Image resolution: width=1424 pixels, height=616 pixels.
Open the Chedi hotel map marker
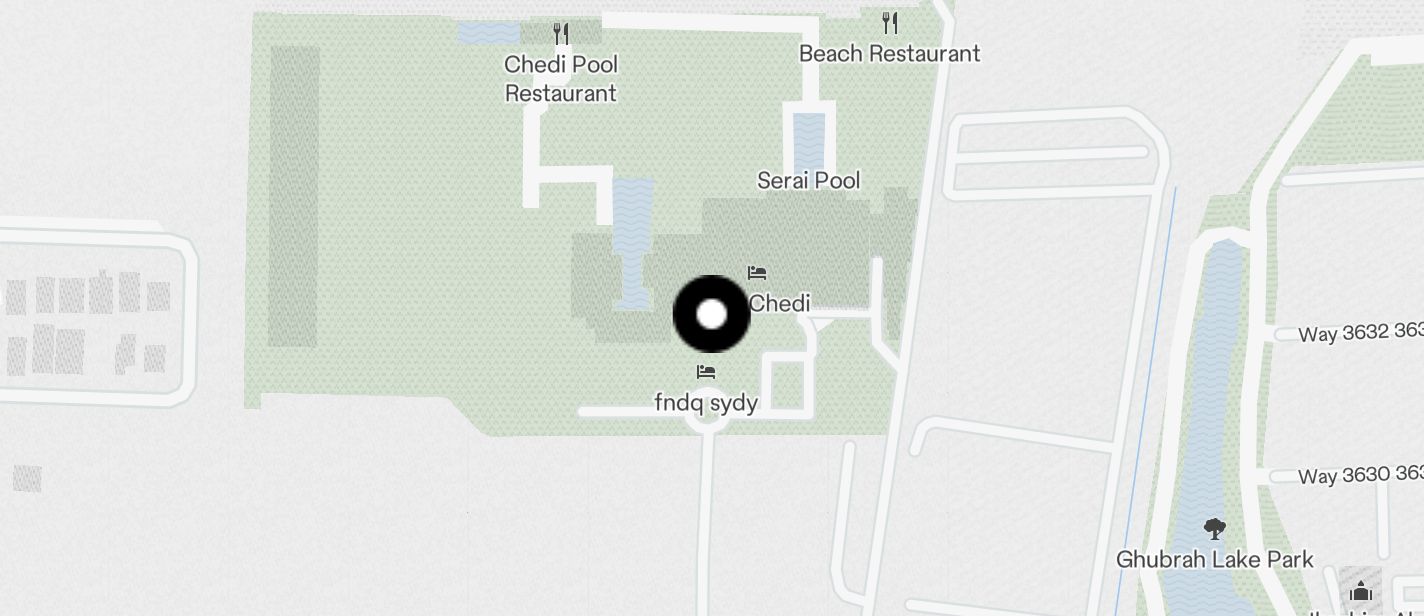(758, 273)
